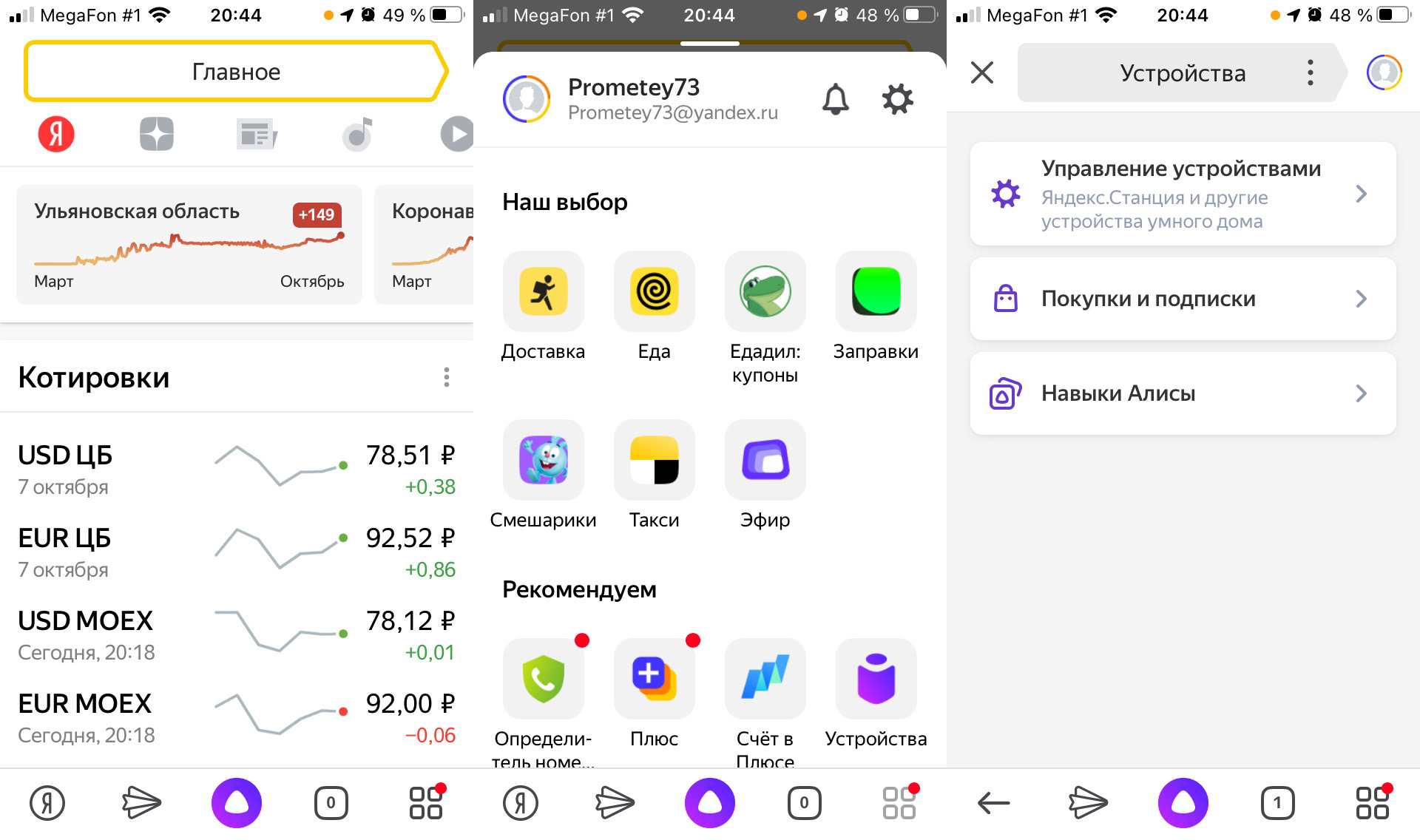The height and width of the screenshot is (840, 1420).
Task: Open the USD ЦБ quote row
Action: [x=237, y=470]
